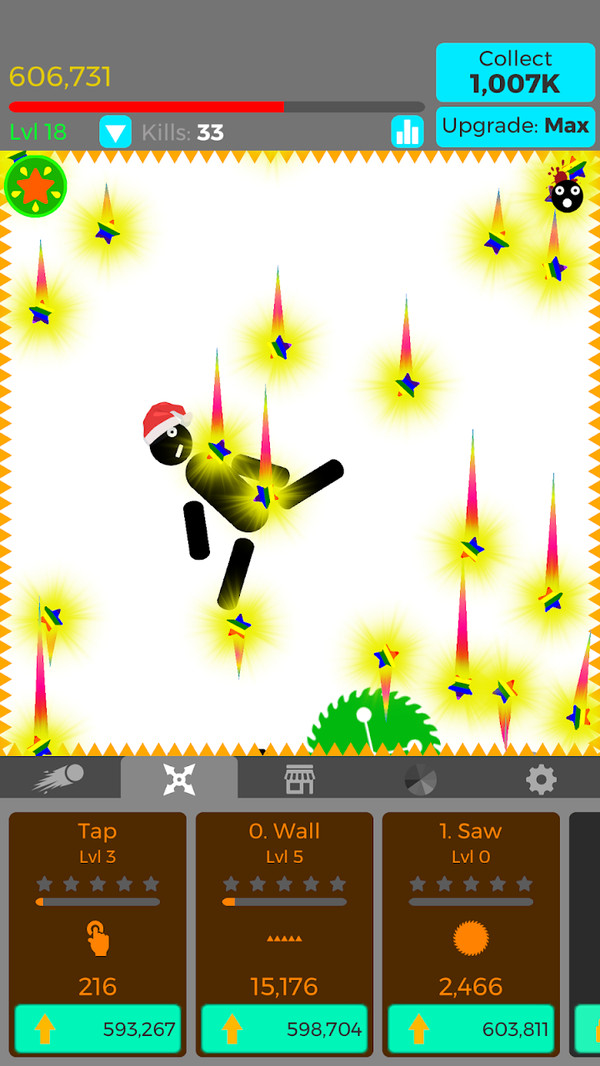The width and height of the screenshot is (600, 1066).
Task: Switch to the fireball tab
Action: (60, 778)
